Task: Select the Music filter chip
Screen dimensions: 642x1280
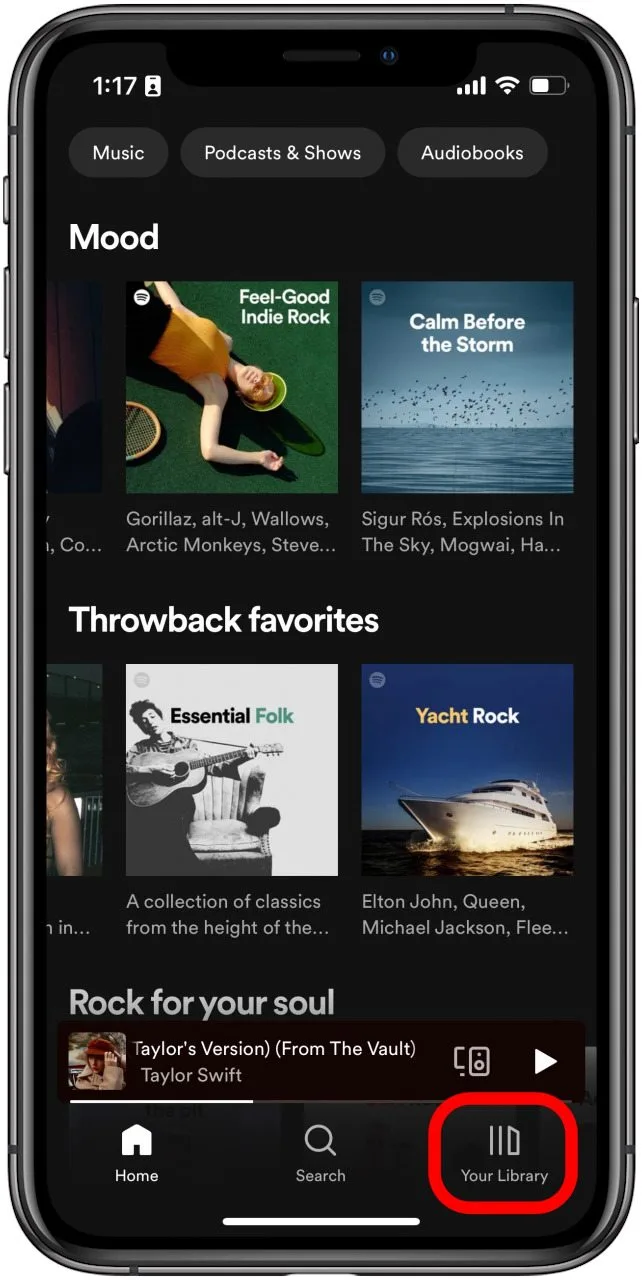Action: [118, 153]
